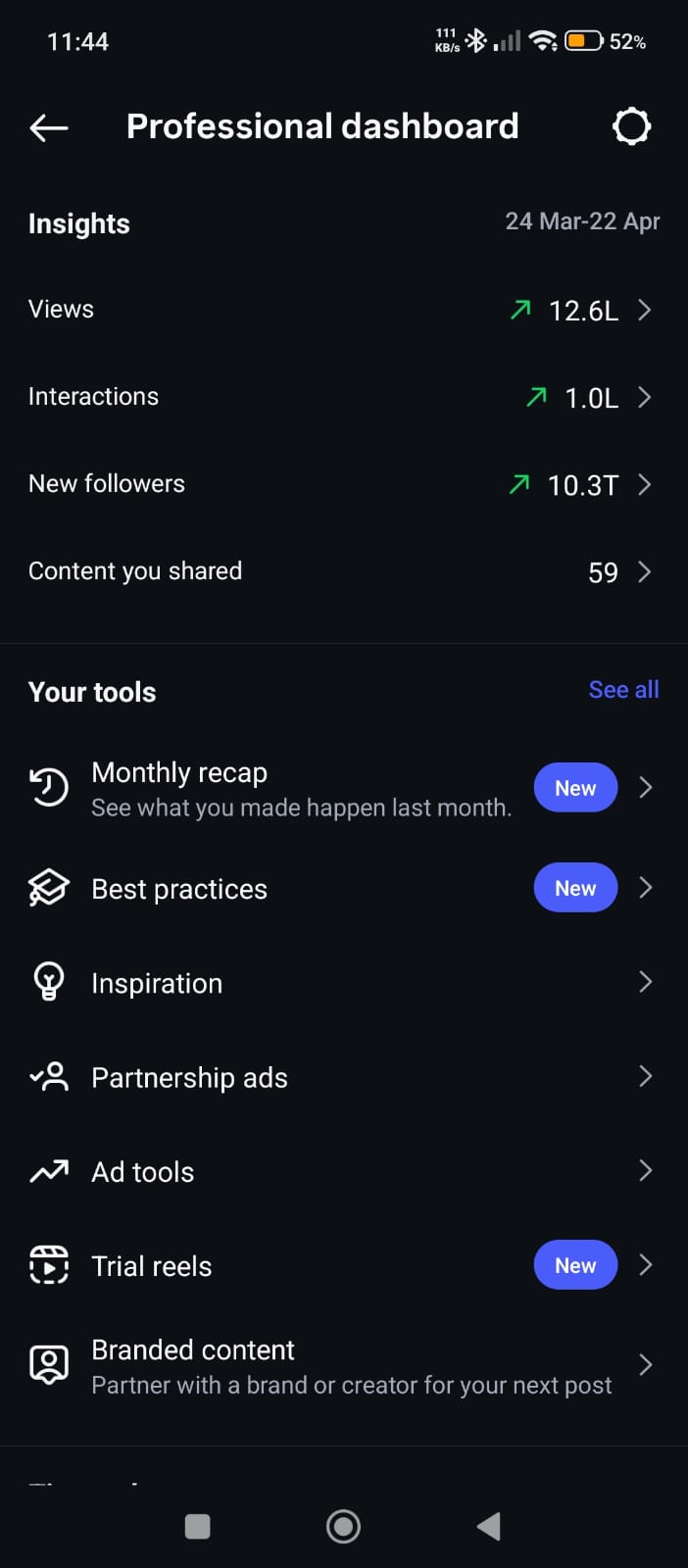Go back from Professional dashboard
Image resolution: width=688 pixels, height=1568 pixels.
point(49,126)
